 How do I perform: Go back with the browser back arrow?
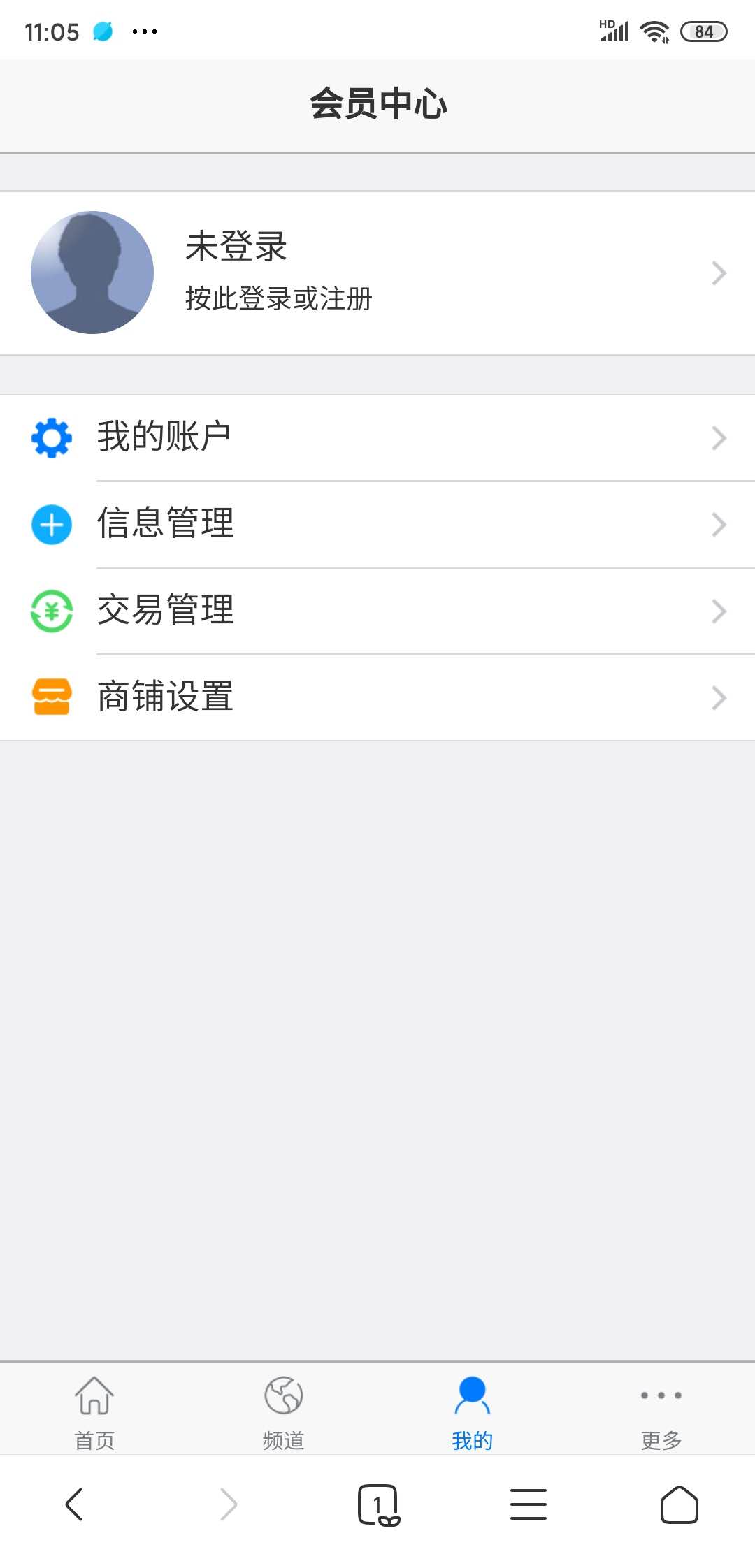point(74,1504)
